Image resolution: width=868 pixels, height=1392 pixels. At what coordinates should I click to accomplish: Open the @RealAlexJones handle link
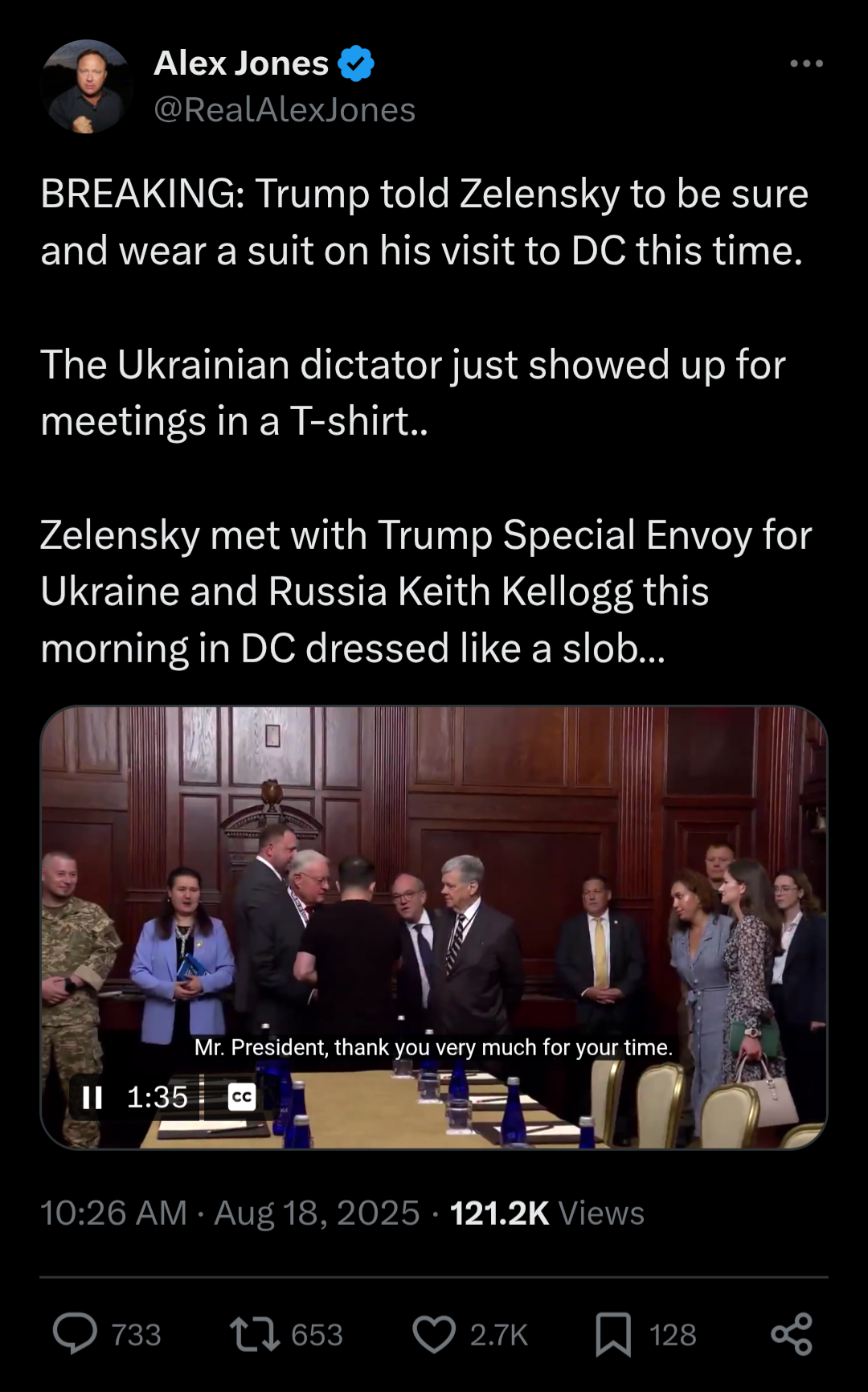pyautogui.click(x=285, y=110)
